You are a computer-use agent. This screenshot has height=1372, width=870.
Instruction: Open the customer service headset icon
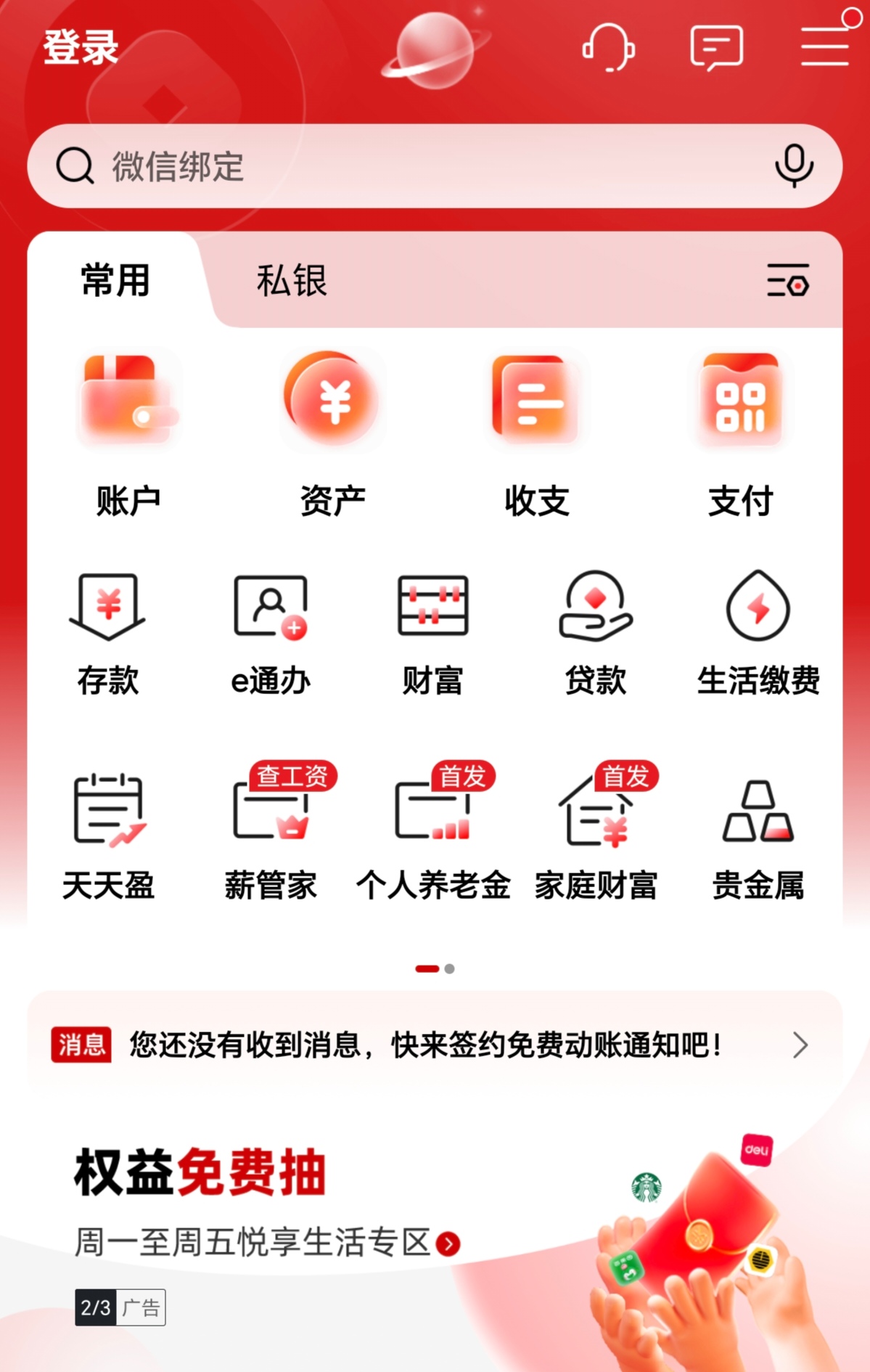coord(610,47)
